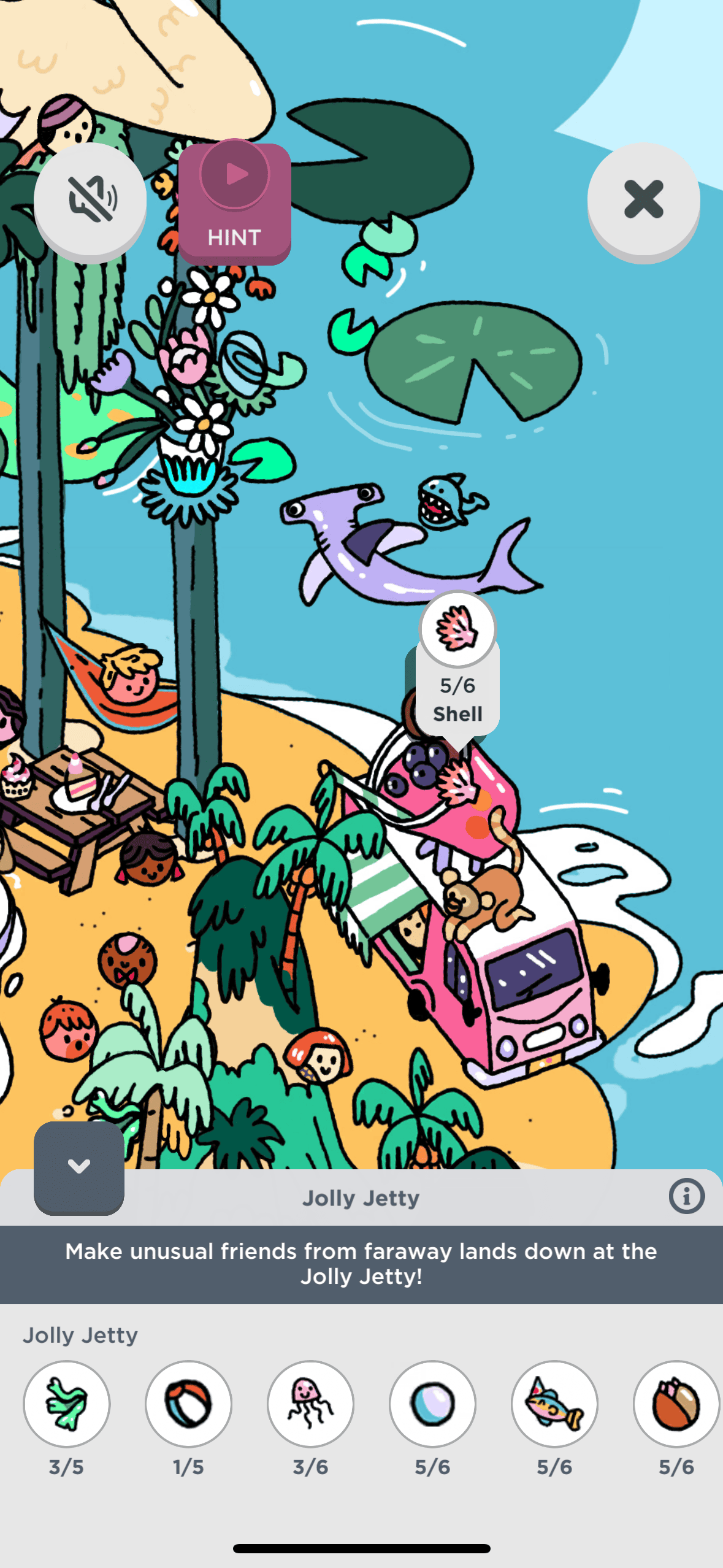Select the pearl bubble item
The width and height of the screenshot is (723, 1568).
(x=432, y=1404)
